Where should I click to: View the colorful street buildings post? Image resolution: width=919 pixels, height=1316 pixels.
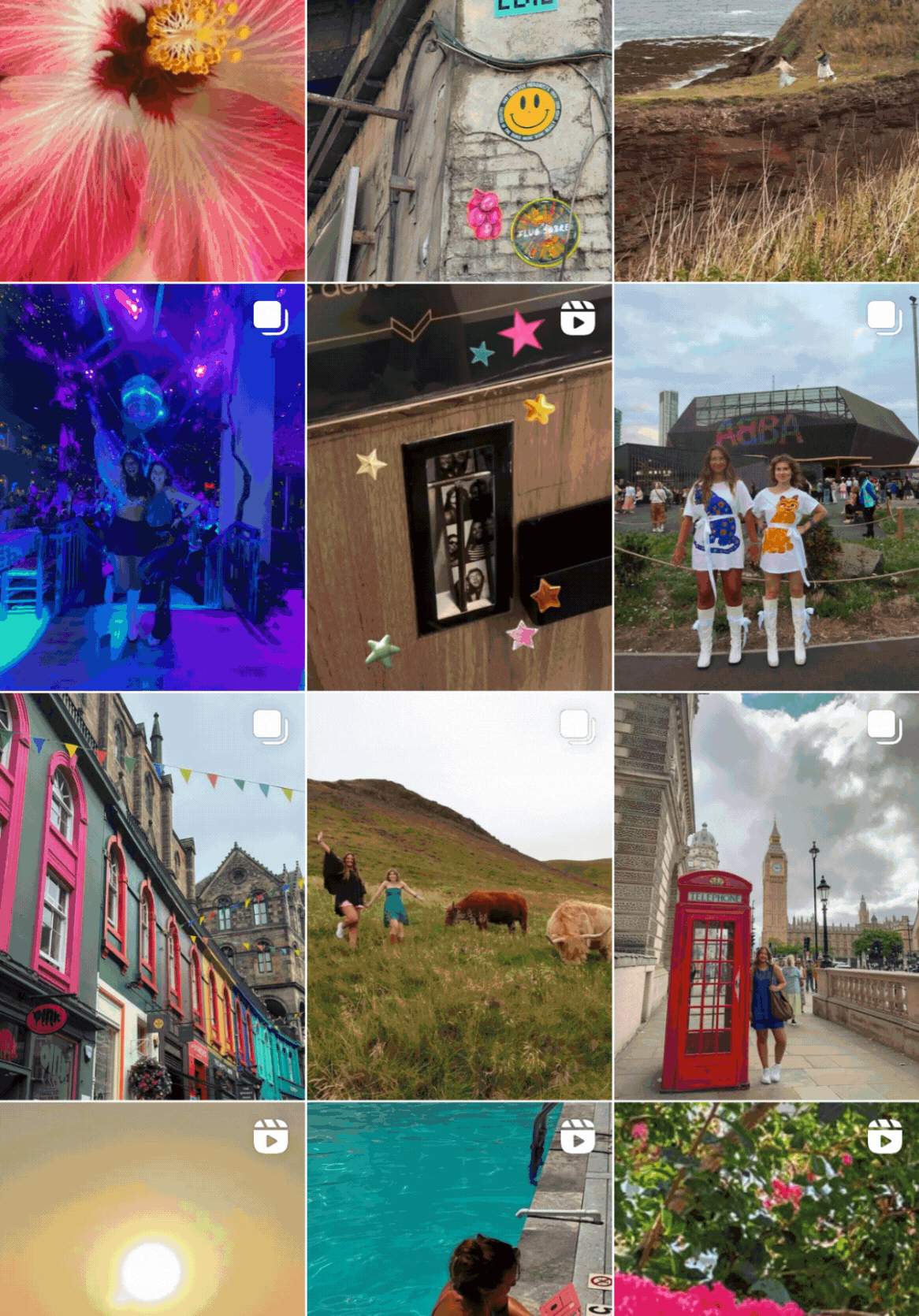tap(152, 896)
